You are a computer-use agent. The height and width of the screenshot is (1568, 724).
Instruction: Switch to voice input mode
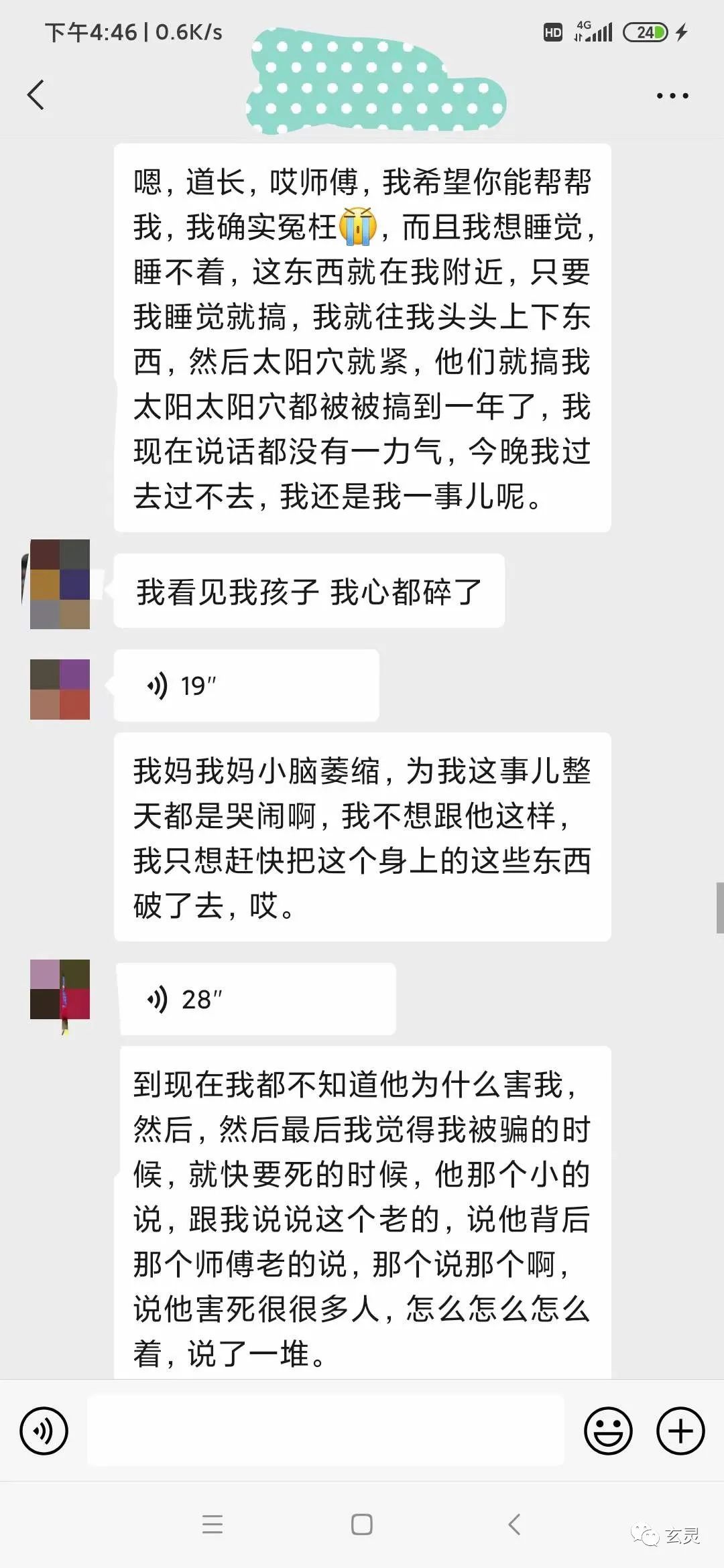44,1431
